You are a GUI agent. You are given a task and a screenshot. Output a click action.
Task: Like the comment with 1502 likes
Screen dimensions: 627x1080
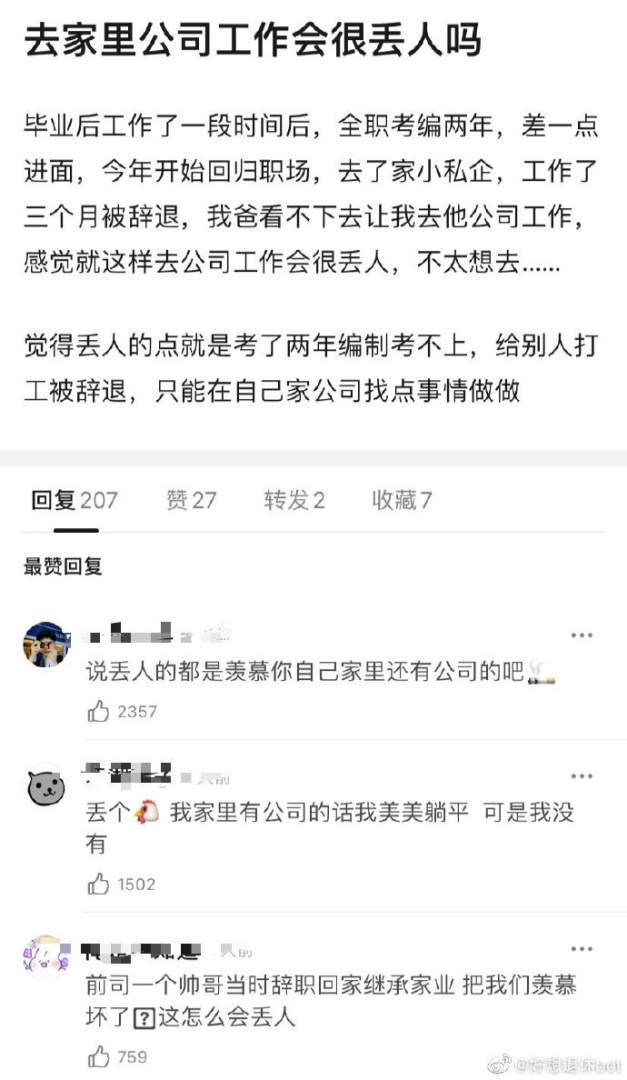[99, 884]
